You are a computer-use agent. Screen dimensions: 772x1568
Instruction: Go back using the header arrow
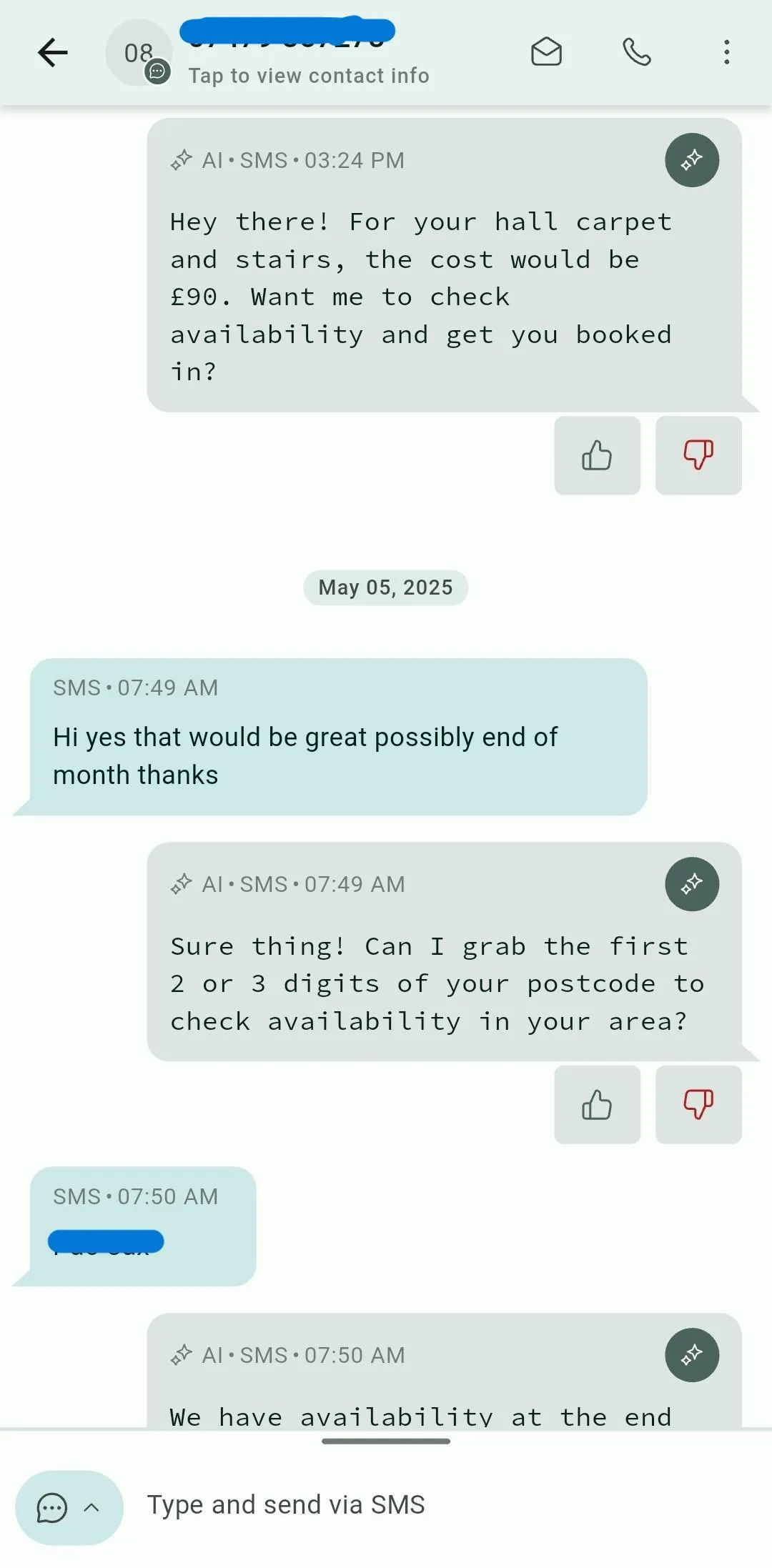pyautogui.click(x=52, y=52)
